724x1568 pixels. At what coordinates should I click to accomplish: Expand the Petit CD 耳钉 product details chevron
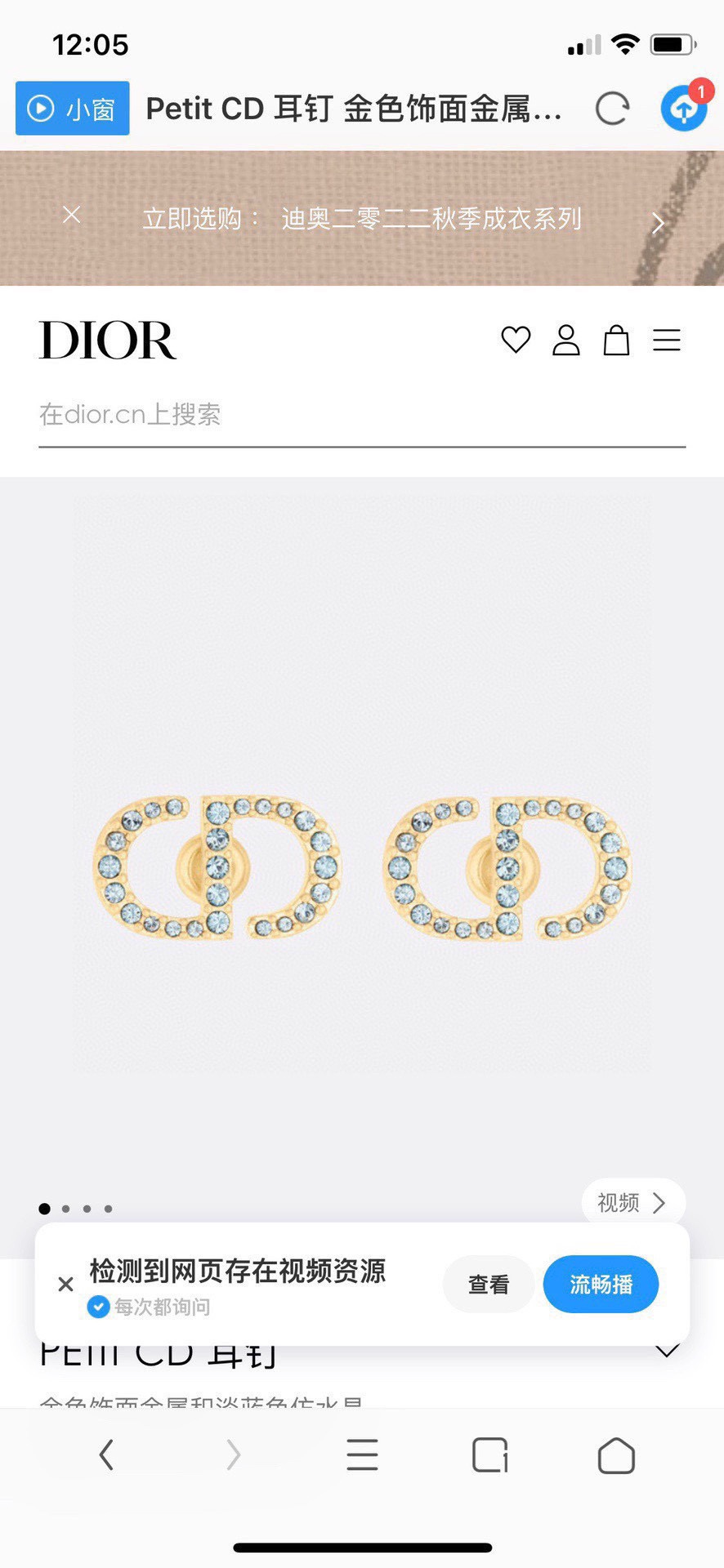click(668, 1351)
